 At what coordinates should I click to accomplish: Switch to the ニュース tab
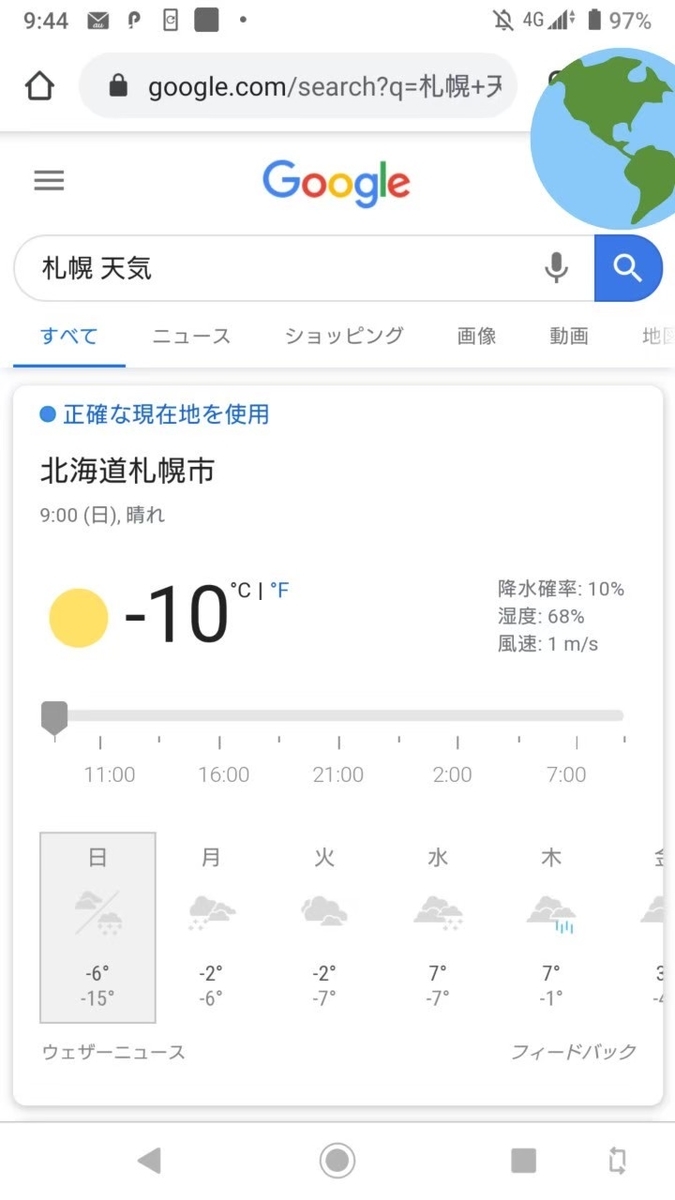point(191,336)
